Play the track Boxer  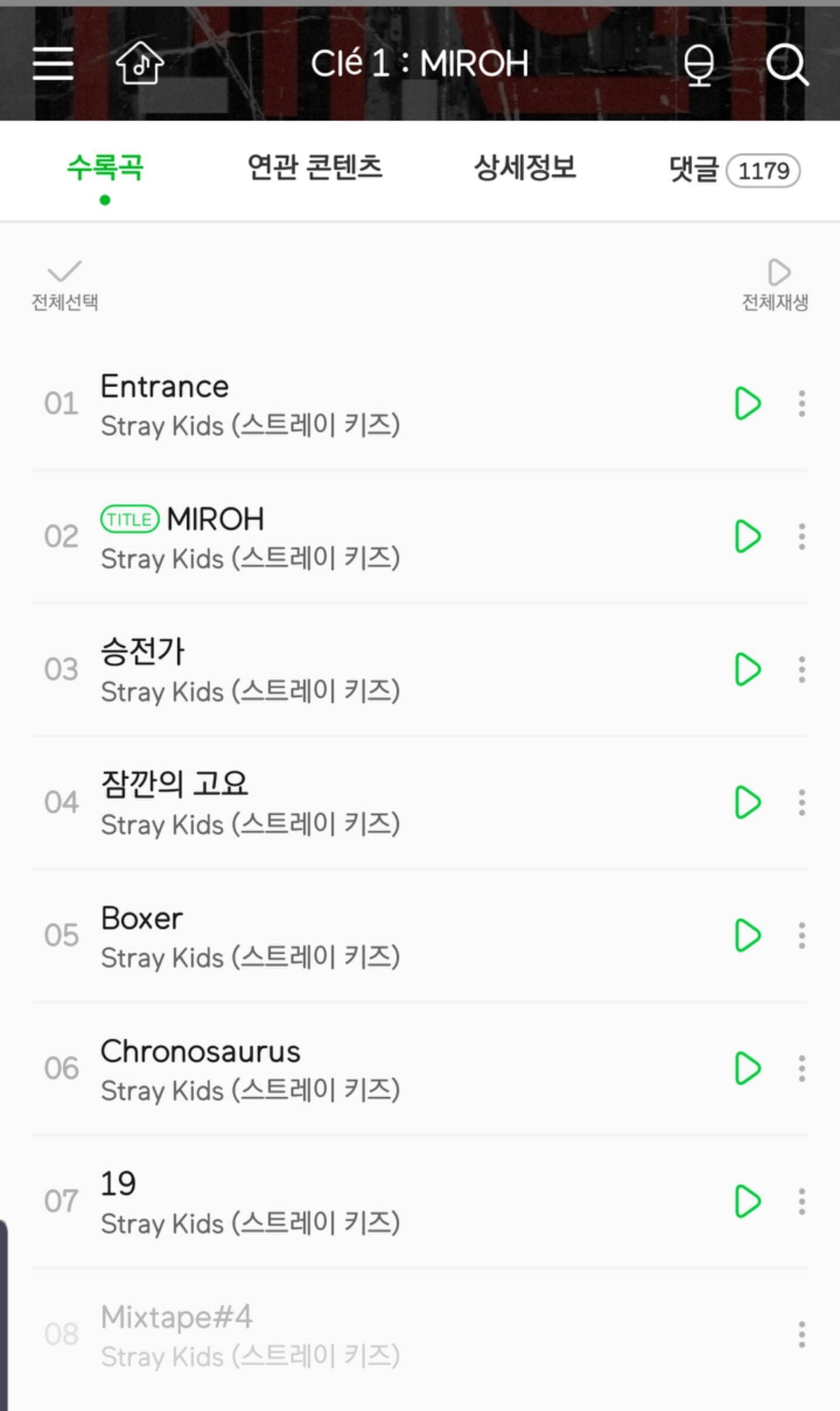(748, 935)
